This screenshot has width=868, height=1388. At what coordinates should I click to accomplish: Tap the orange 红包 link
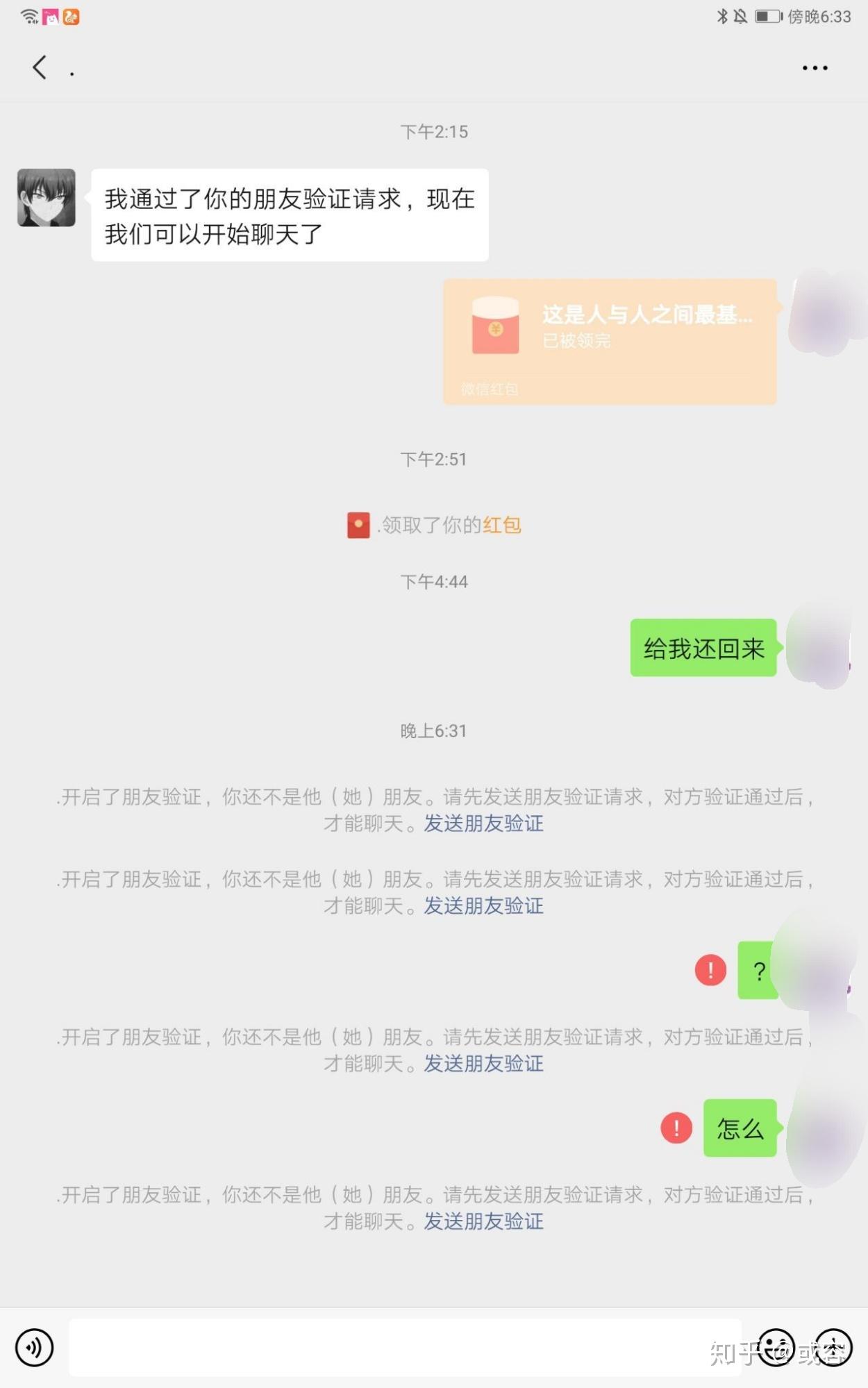[x=501, y=525]
